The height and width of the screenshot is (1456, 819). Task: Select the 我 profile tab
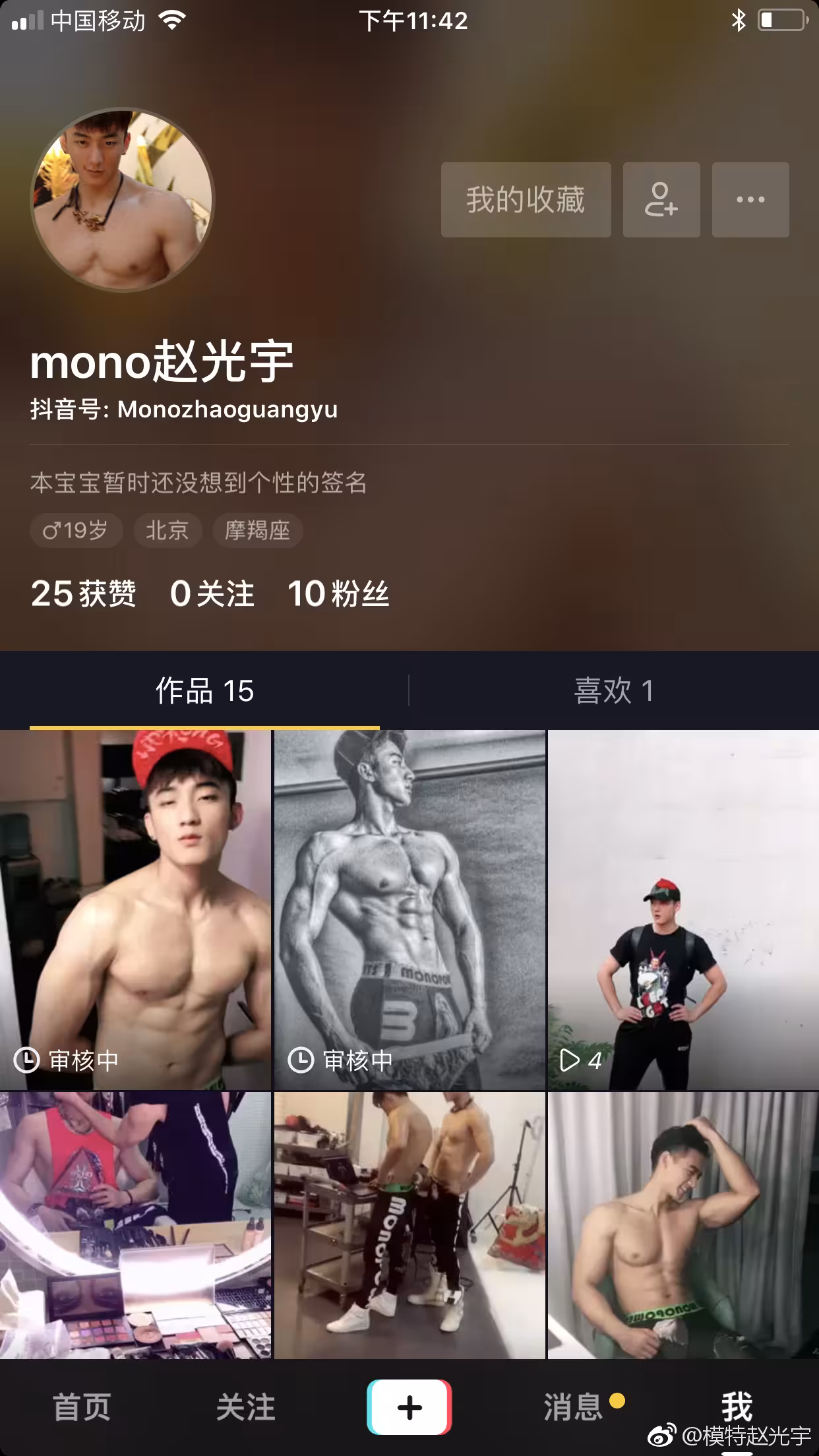737,1407
